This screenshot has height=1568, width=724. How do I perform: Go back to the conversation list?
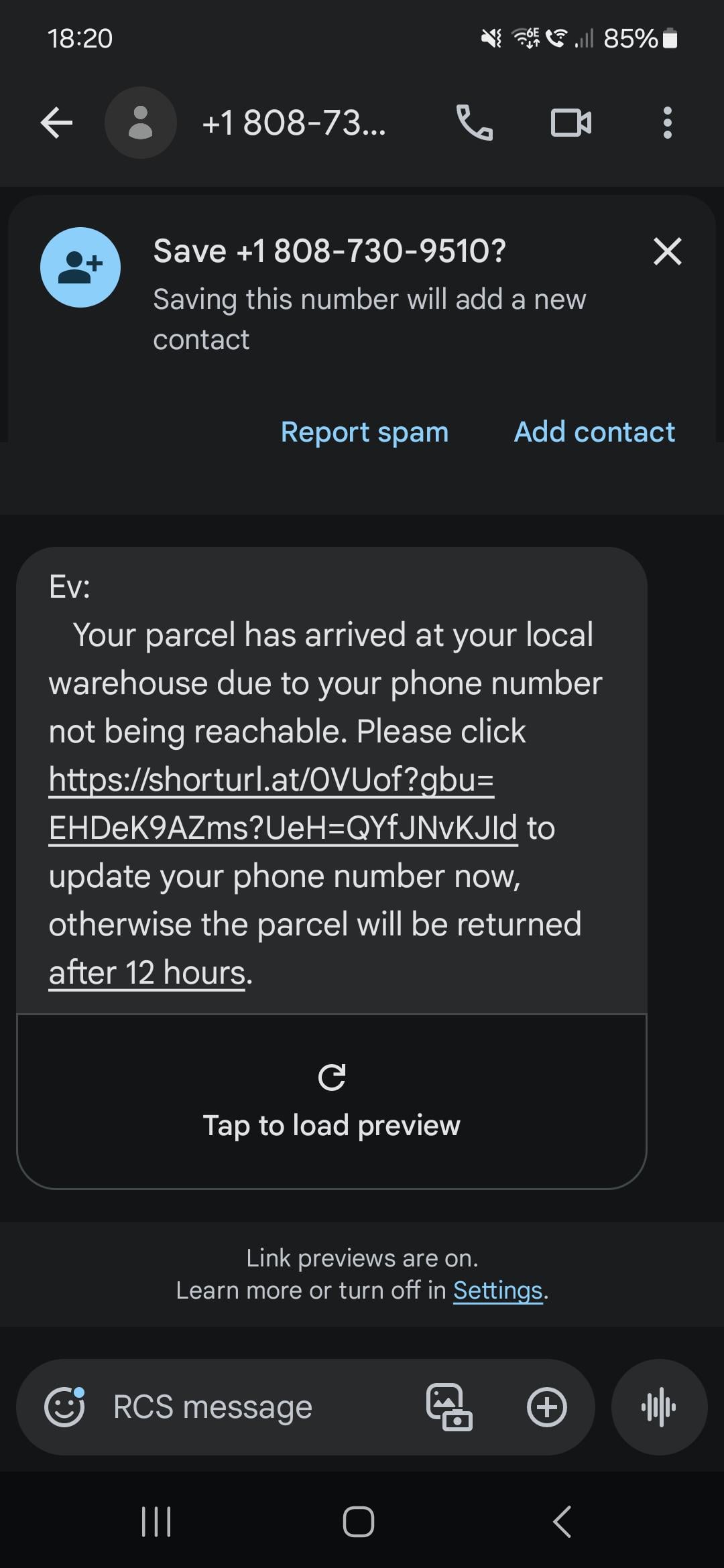[56, 123]
